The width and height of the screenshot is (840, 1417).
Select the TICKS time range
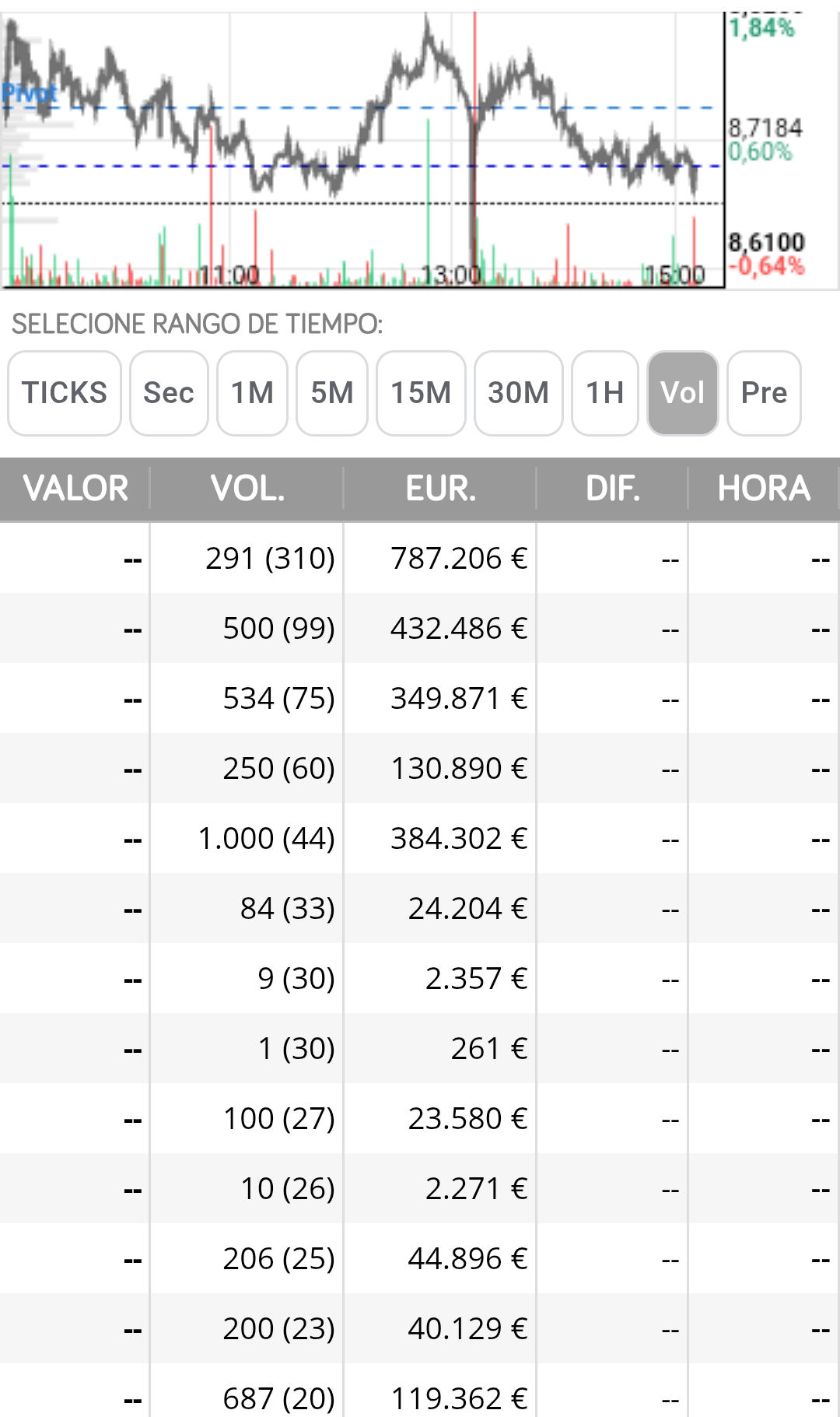point(64,393)
